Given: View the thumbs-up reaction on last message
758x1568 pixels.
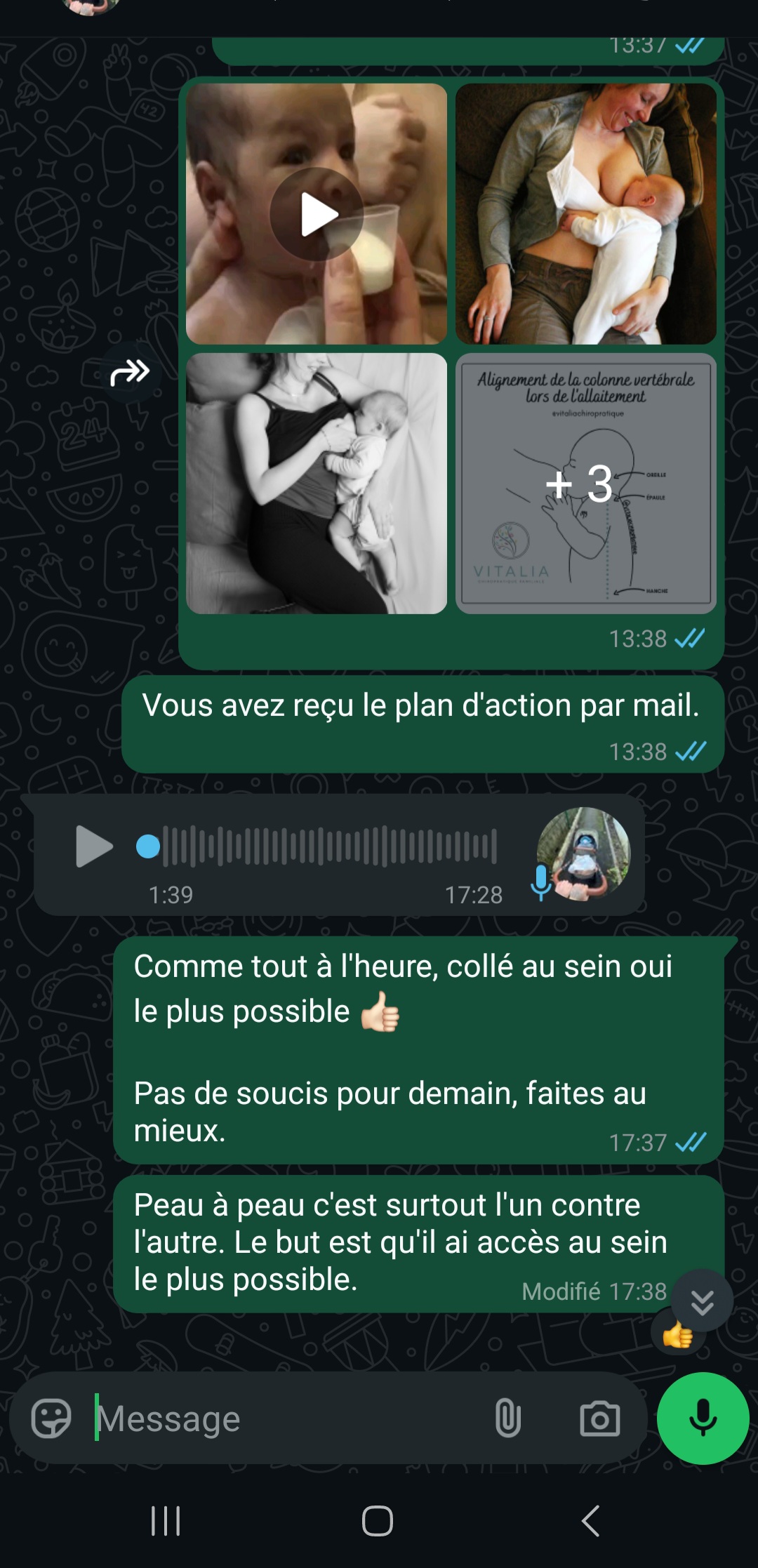Looking at the screenshot, I should pos(678,1335).
